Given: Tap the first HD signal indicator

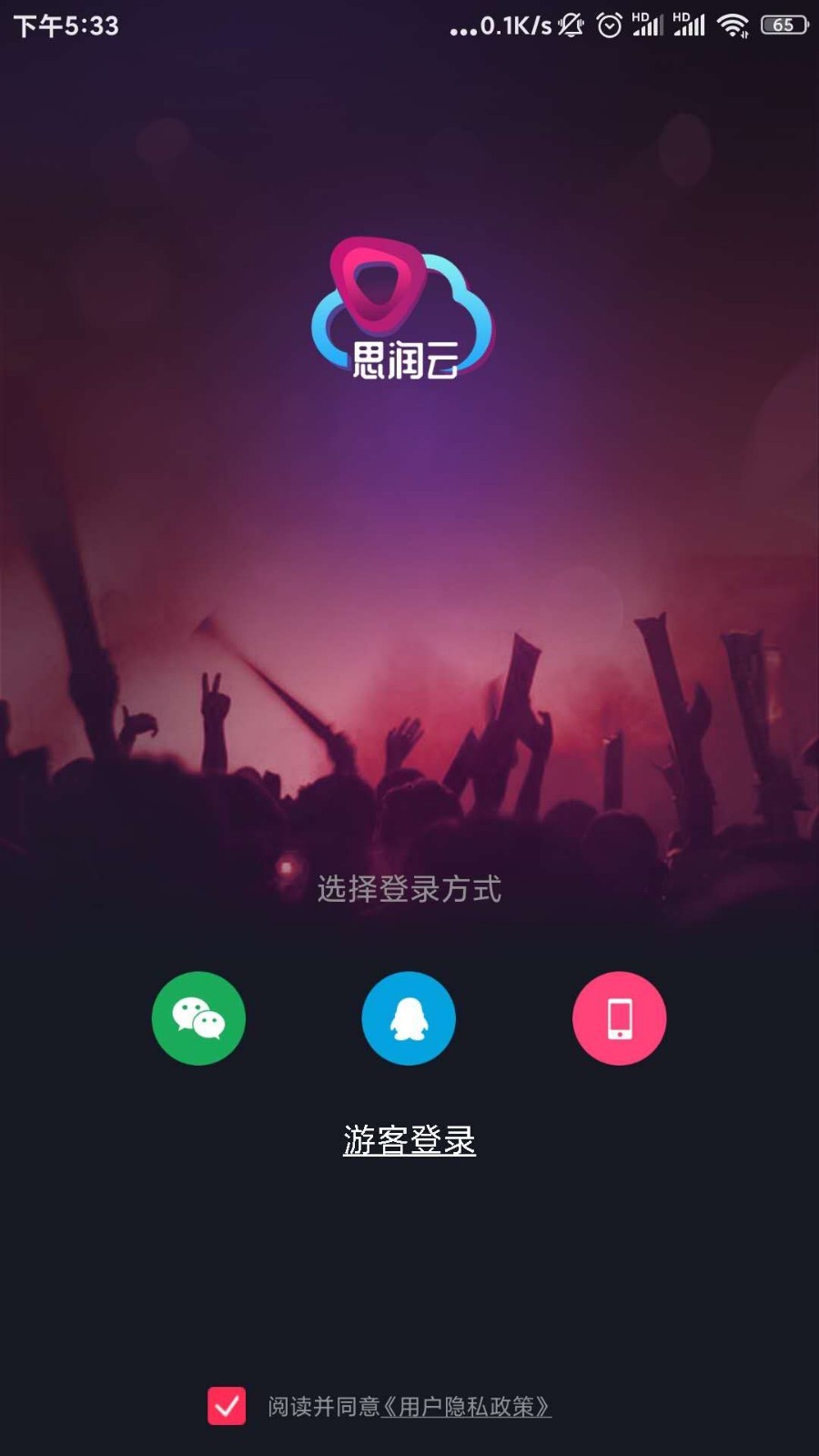Looking at the screenshot, I should click(x=648, y=26).
